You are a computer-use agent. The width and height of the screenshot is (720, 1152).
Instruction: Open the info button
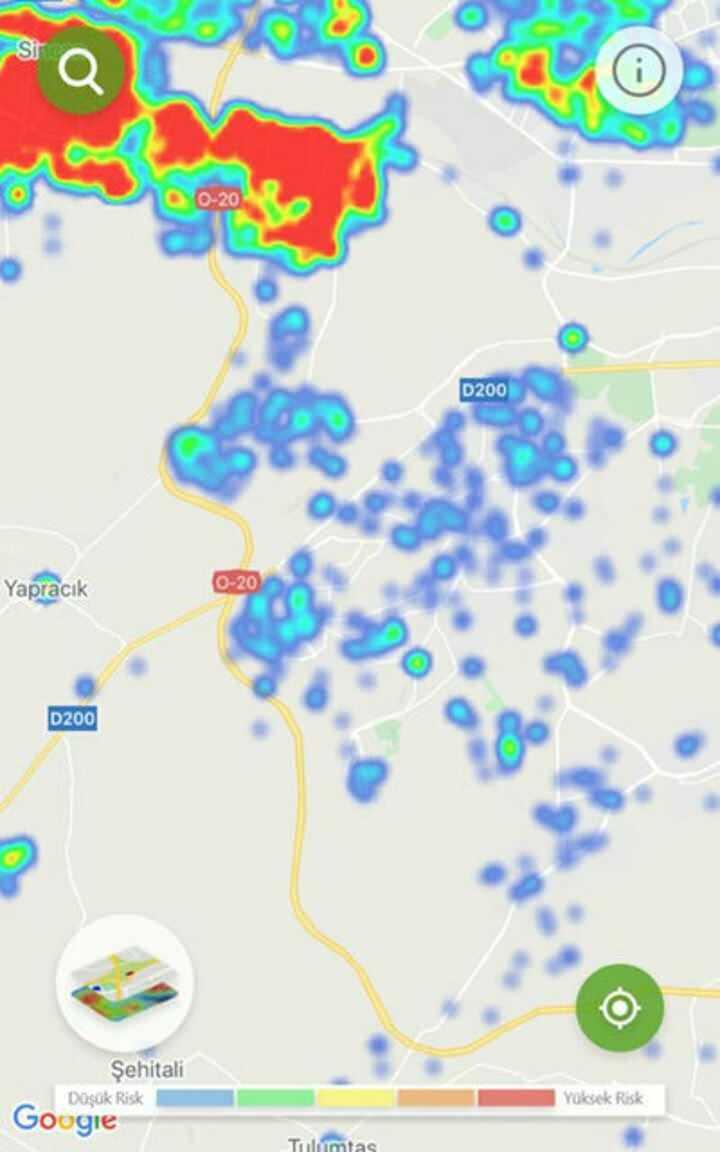coord(639,71)
